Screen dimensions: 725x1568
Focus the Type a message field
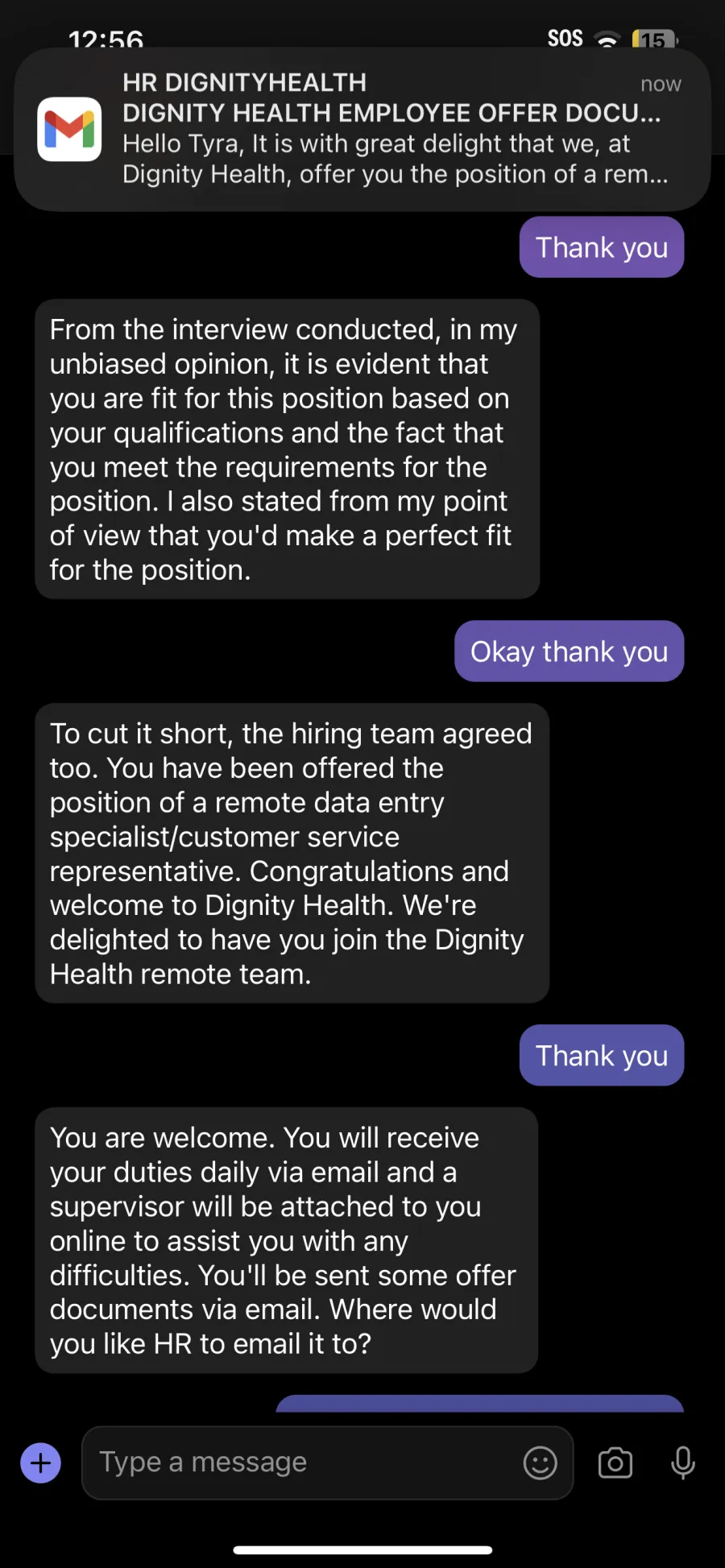(x=306, y=1463)
